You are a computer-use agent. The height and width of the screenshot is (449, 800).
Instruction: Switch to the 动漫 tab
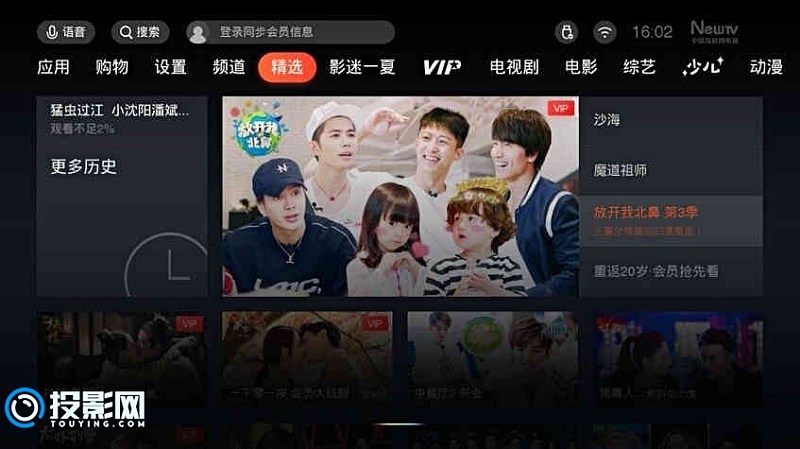click(x=766, y=67)
